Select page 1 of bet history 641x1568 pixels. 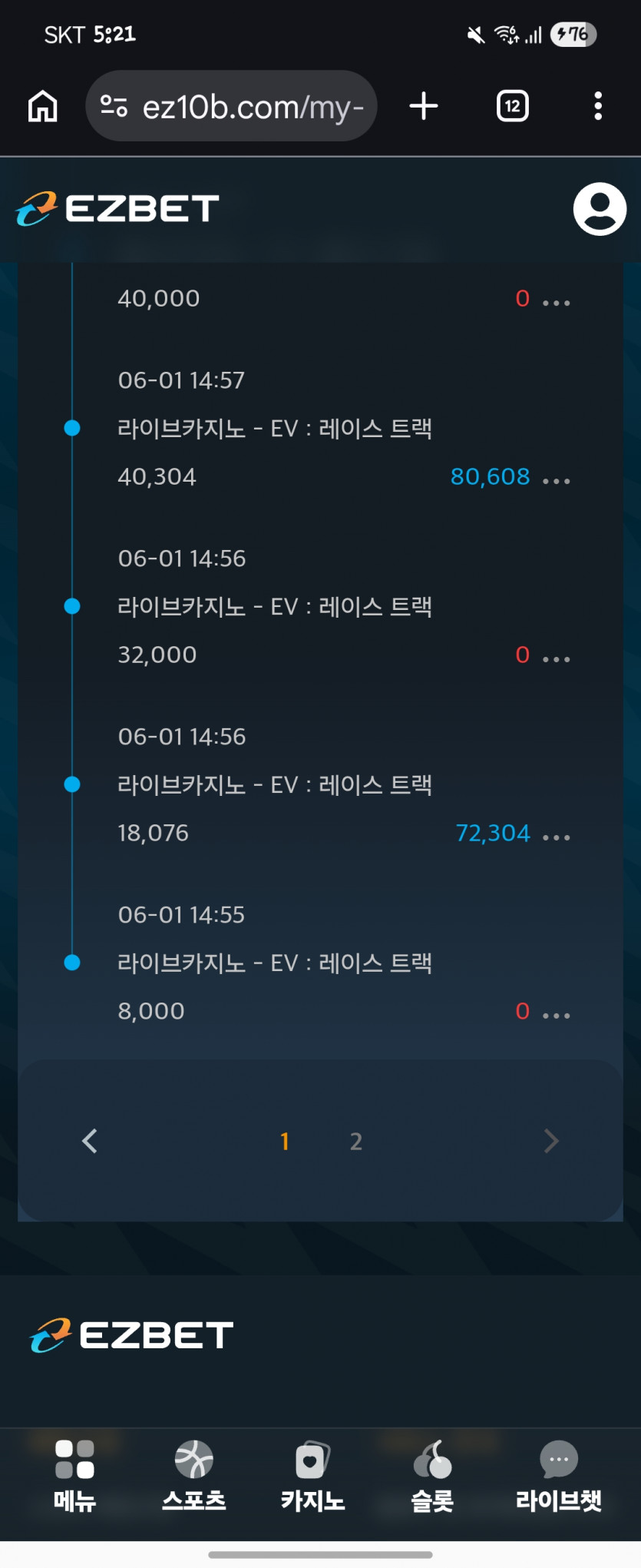tap(285, 1142)
